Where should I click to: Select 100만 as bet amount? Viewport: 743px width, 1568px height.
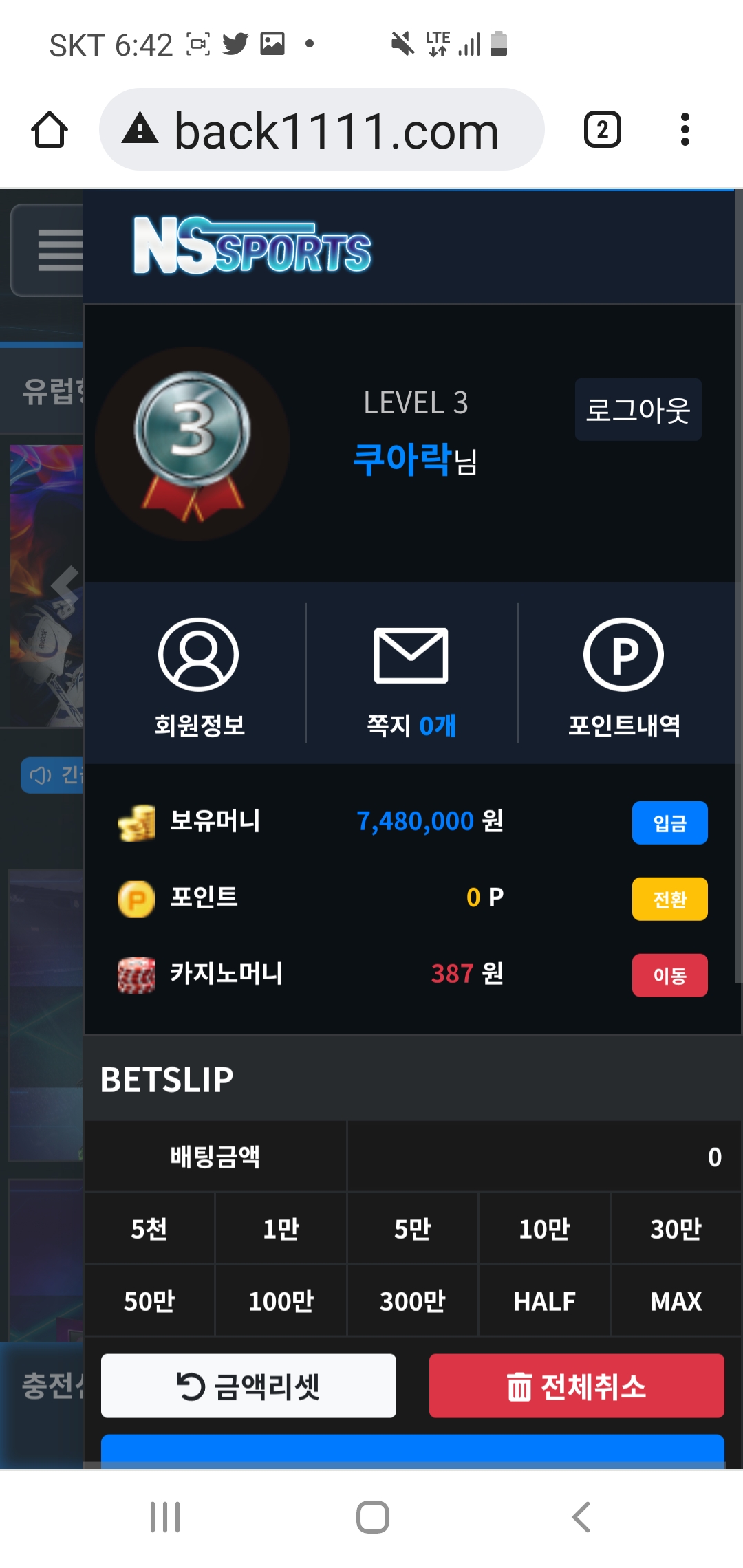pos(281,1301)
